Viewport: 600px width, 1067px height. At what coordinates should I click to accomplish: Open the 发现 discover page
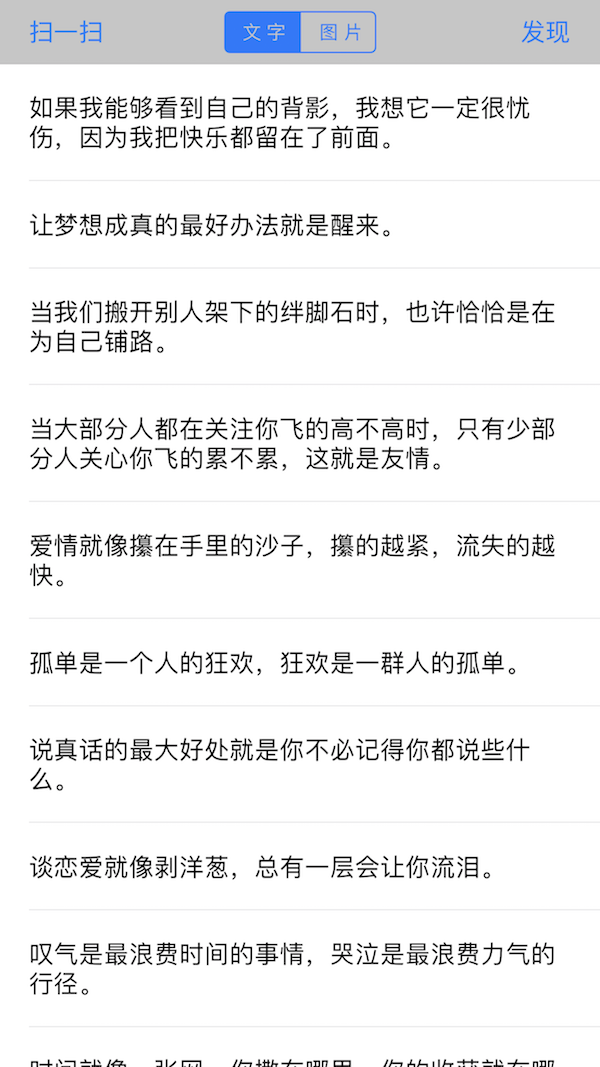point(545,32)
